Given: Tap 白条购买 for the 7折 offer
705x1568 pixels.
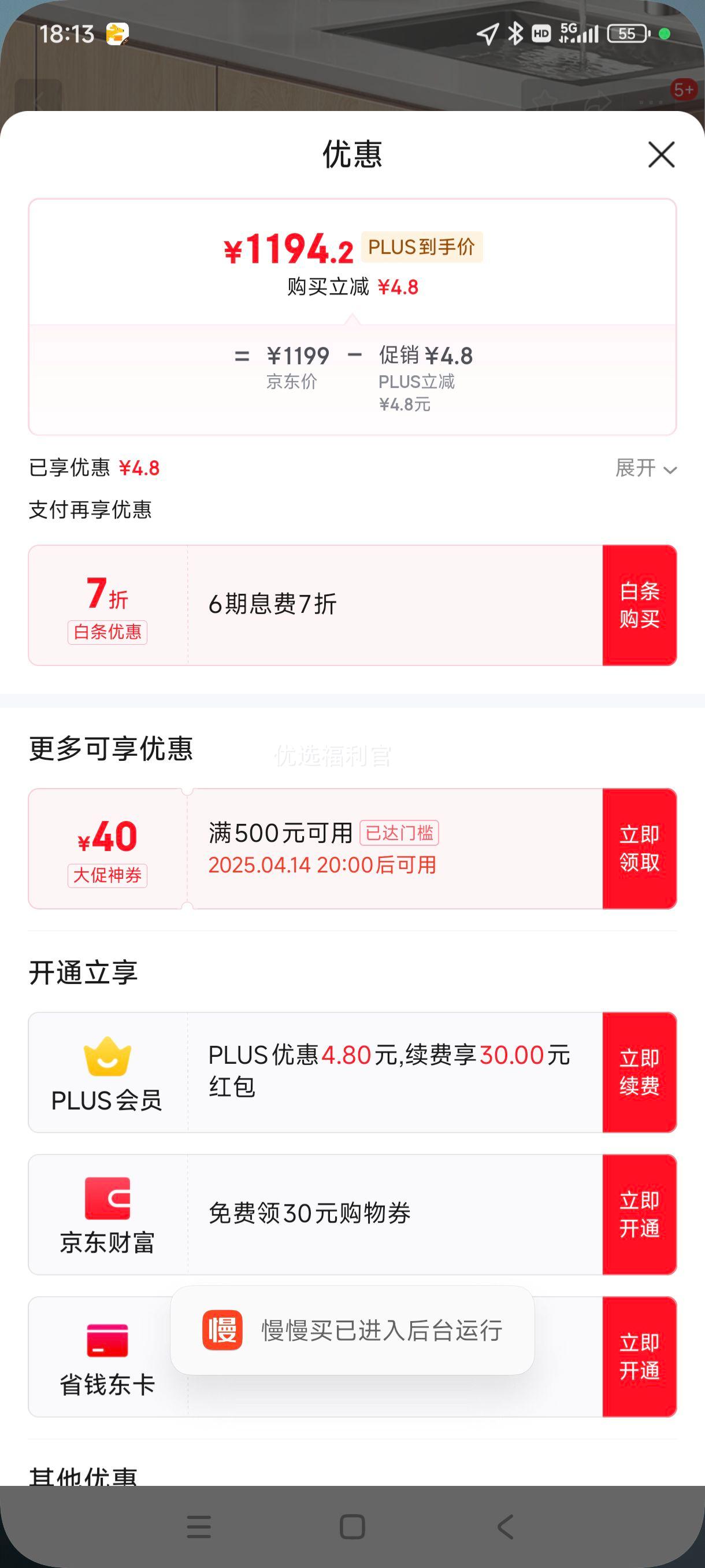Looking at the screenshot, I should pyautogui.click(x=639, y=605).
